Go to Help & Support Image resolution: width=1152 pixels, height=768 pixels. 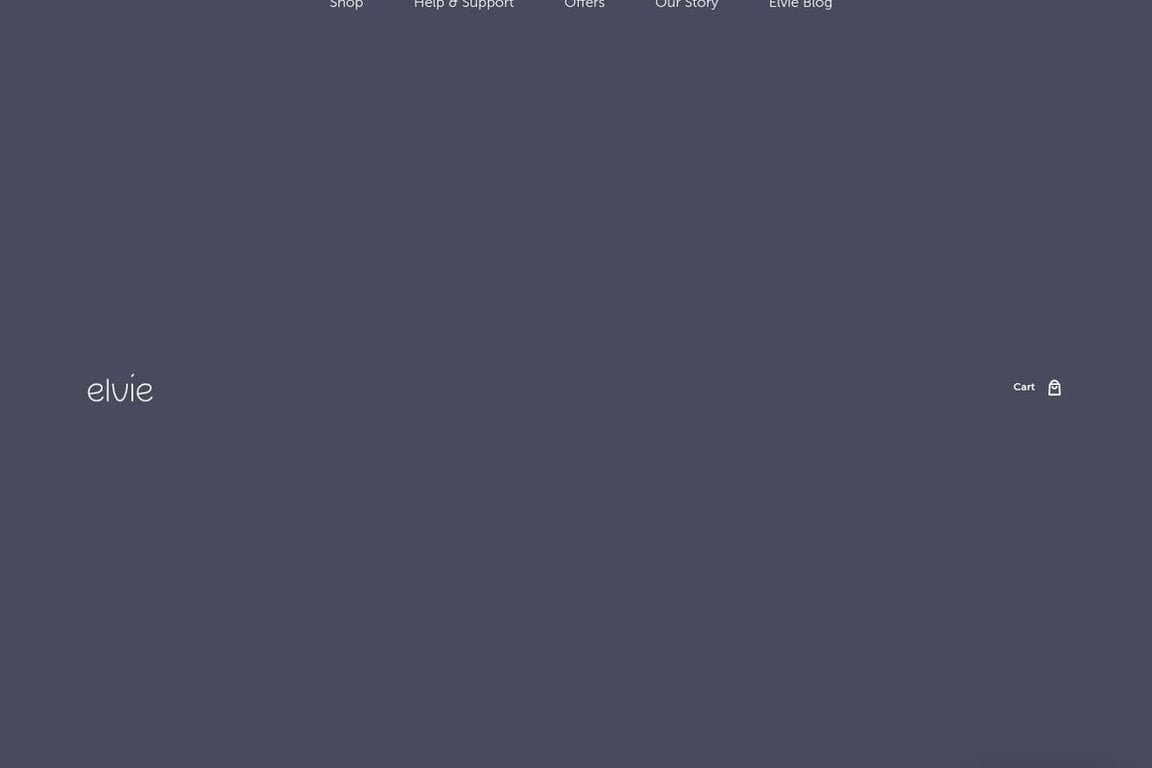tap(463, 4)
